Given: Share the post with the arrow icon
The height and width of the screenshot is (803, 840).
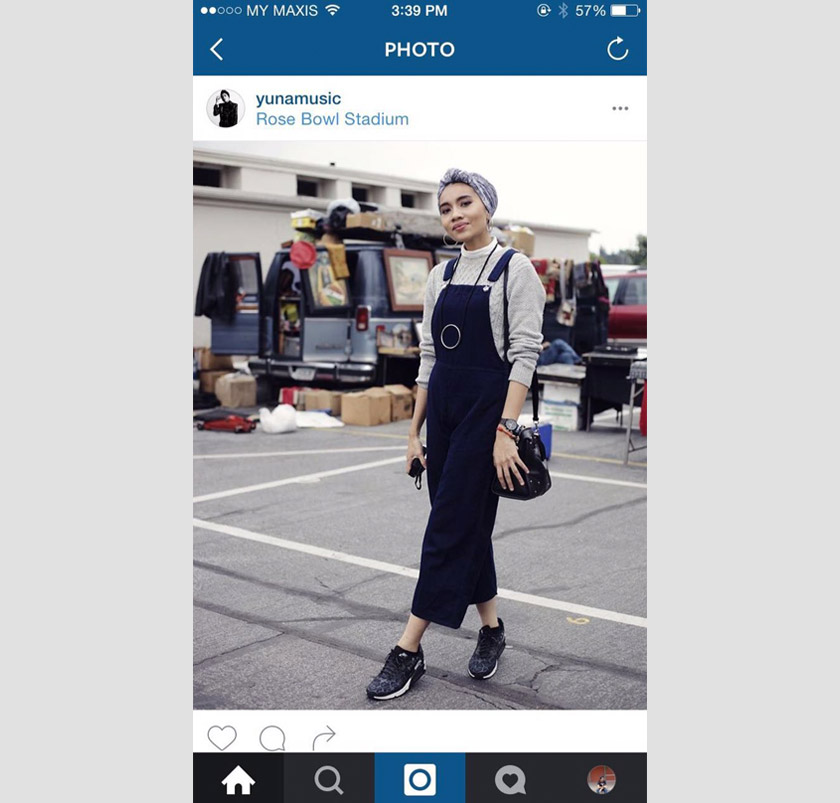Looking at the screenshot, I should (x=324, y=738).
